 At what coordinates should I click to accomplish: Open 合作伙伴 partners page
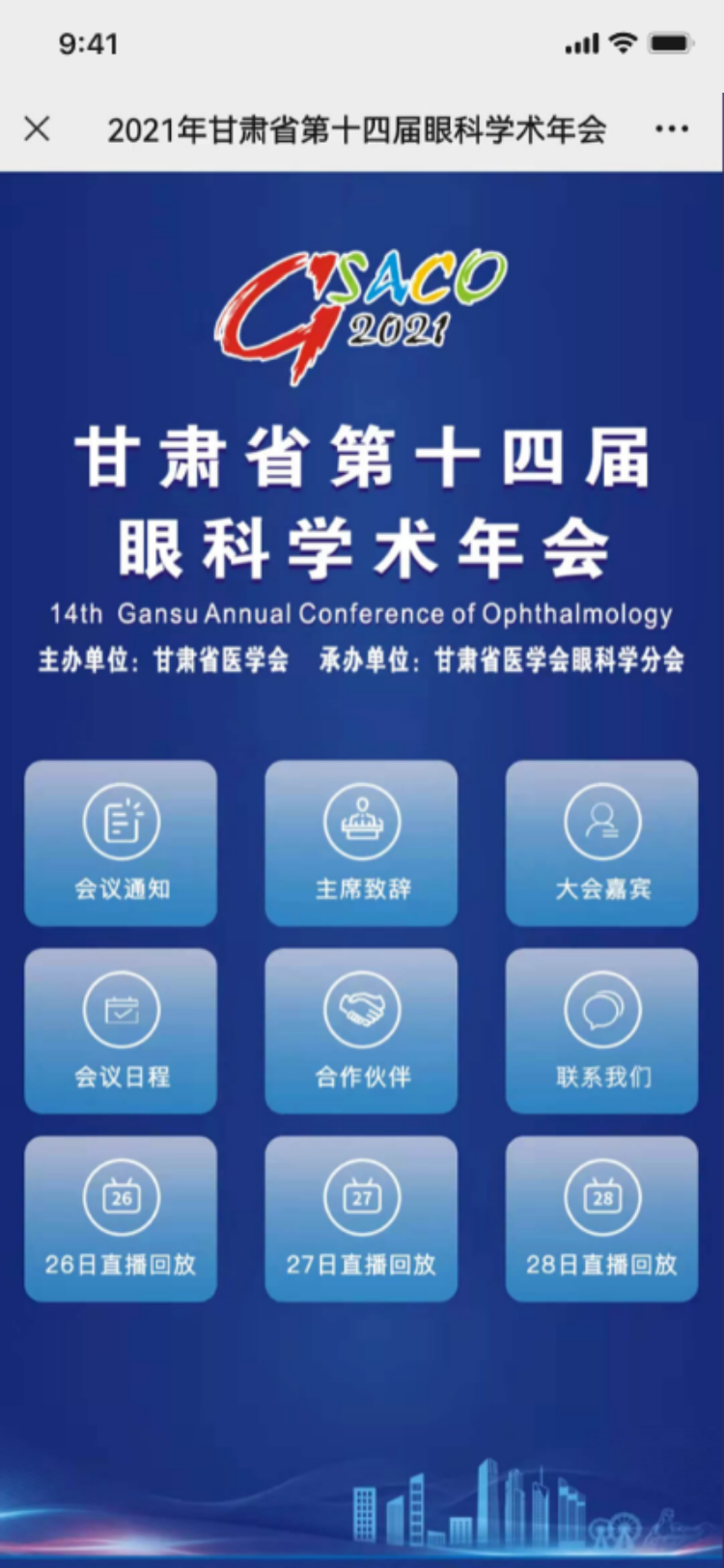point(361,1030)
